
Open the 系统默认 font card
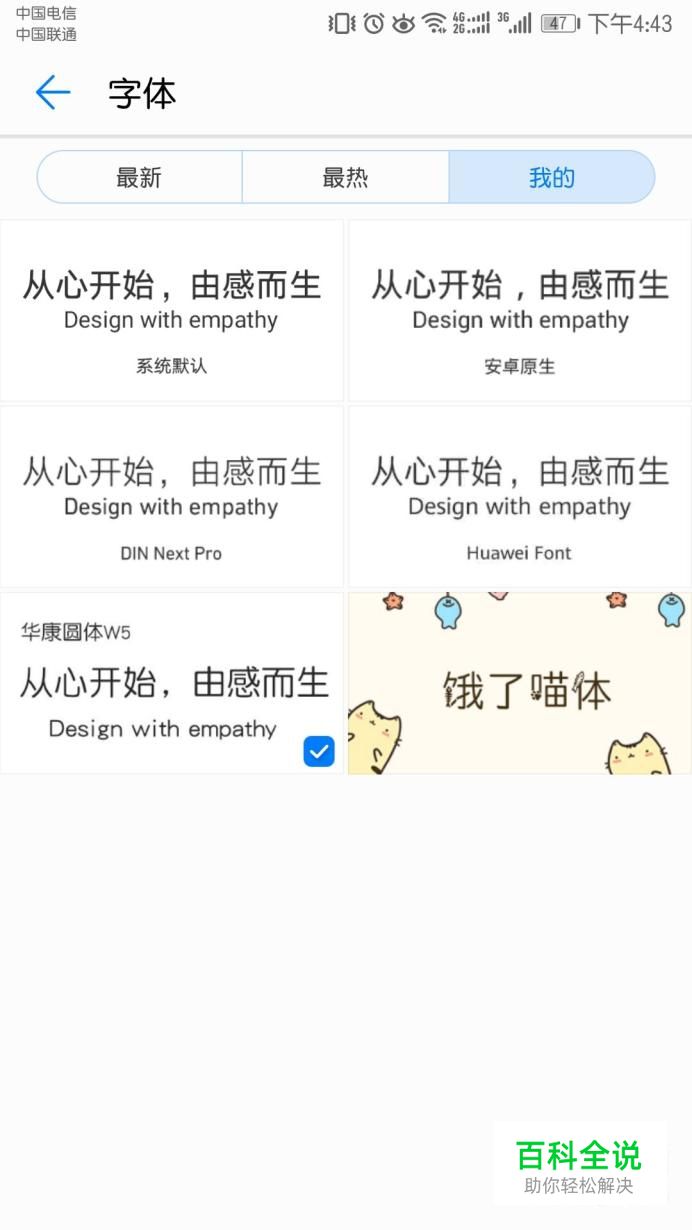click(172, 311)
